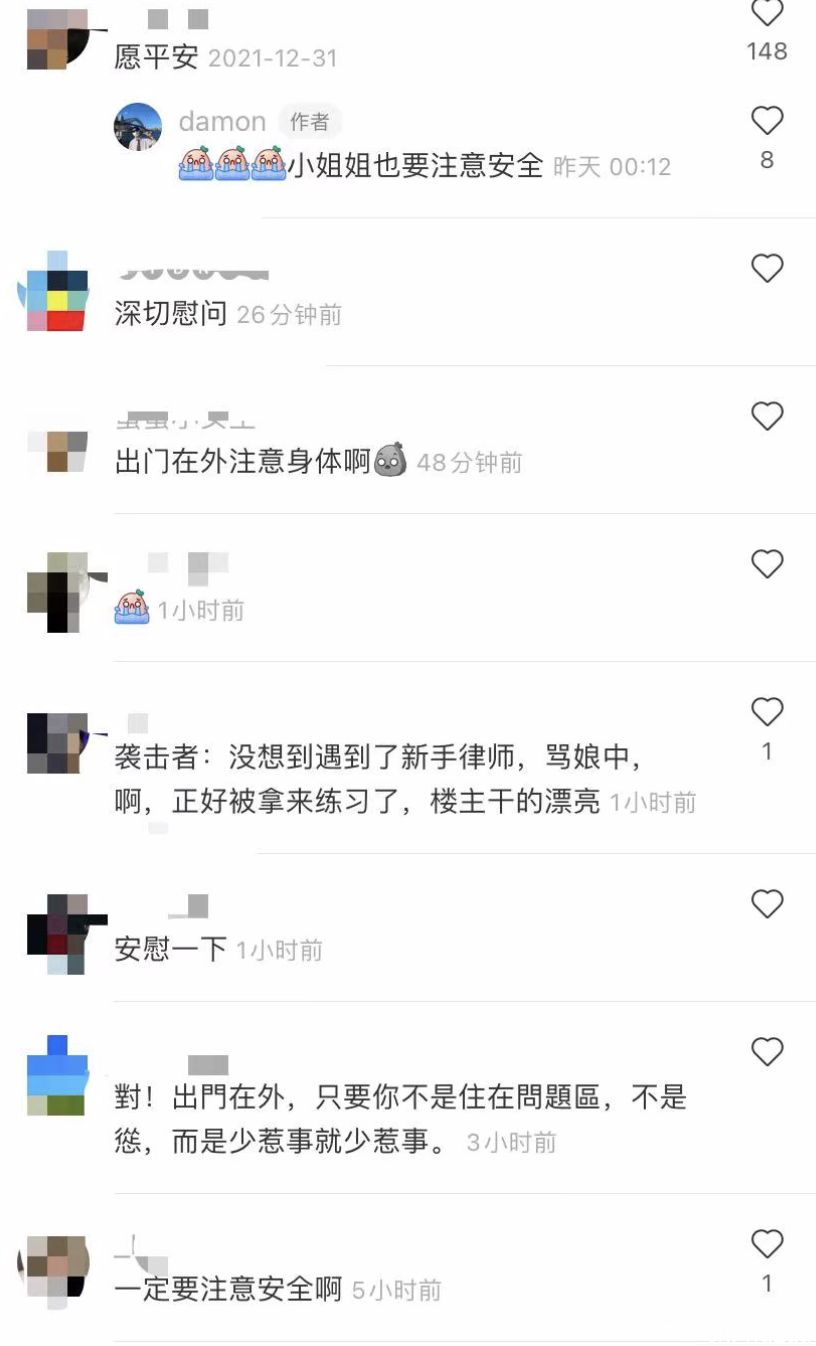Like the comment starting with '袭击者'

pos(766,712)
